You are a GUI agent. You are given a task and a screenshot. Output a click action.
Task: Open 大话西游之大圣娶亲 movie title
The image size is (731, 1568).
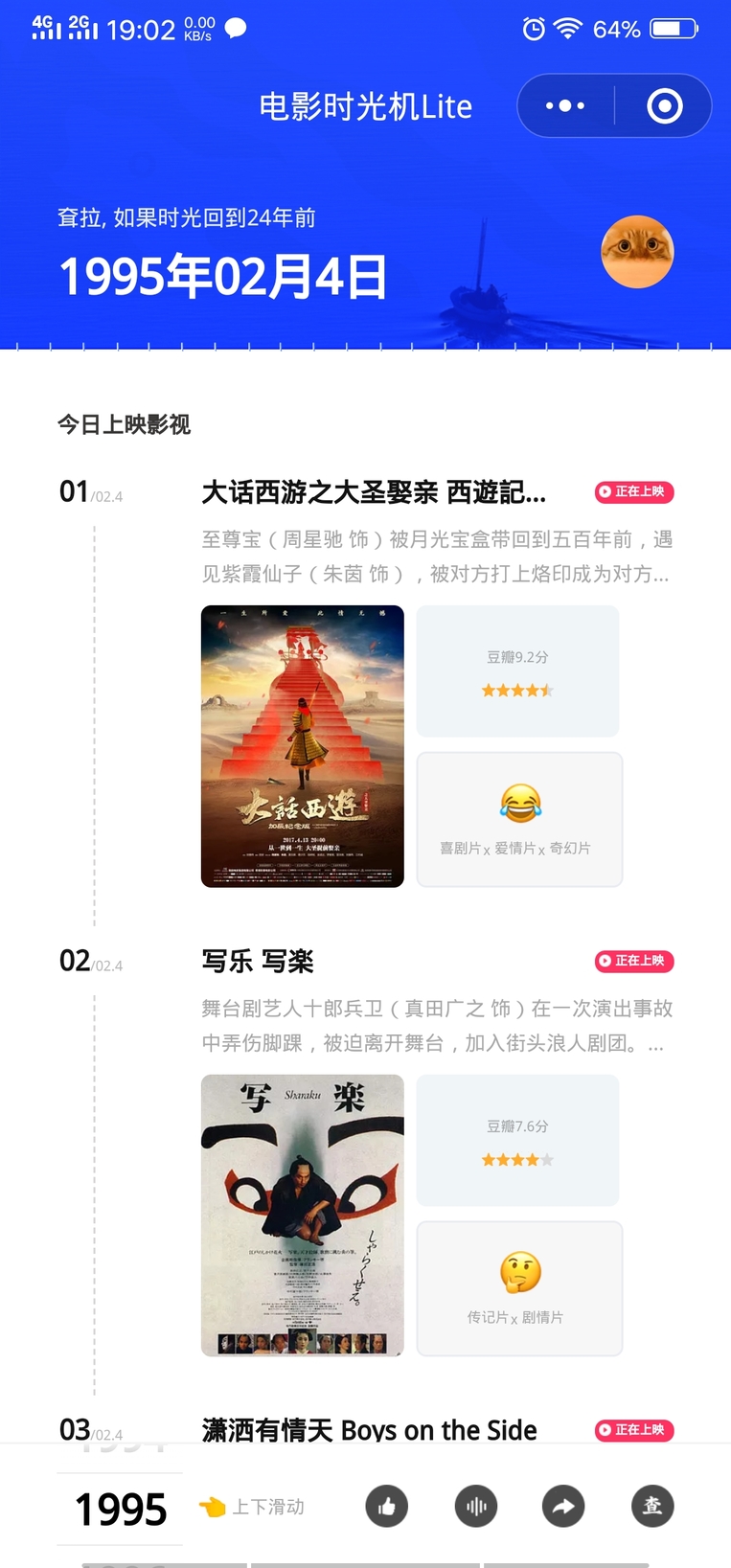[374, 492]
